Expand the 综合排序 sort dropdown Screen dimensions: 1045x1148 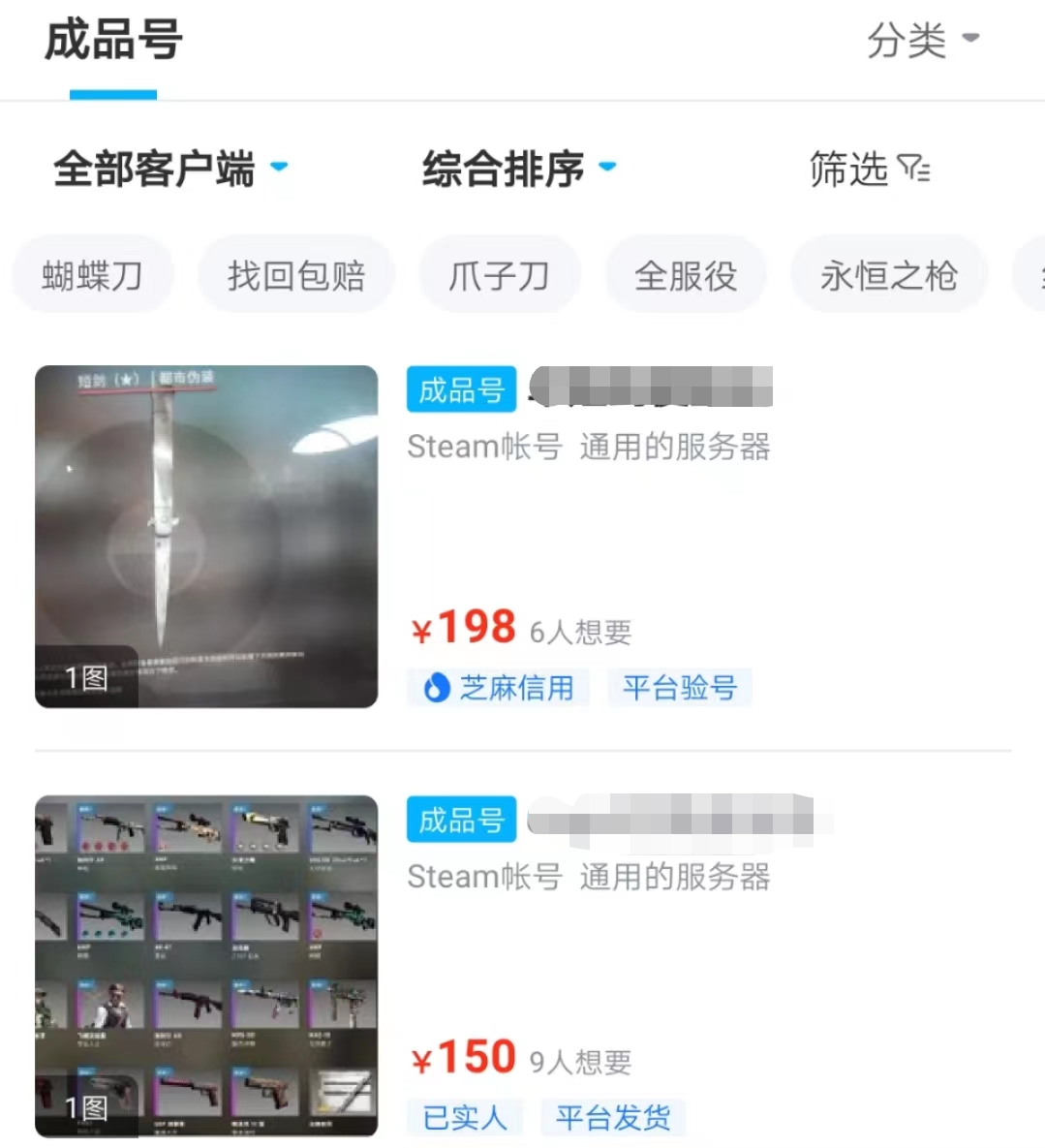[518, 169]
